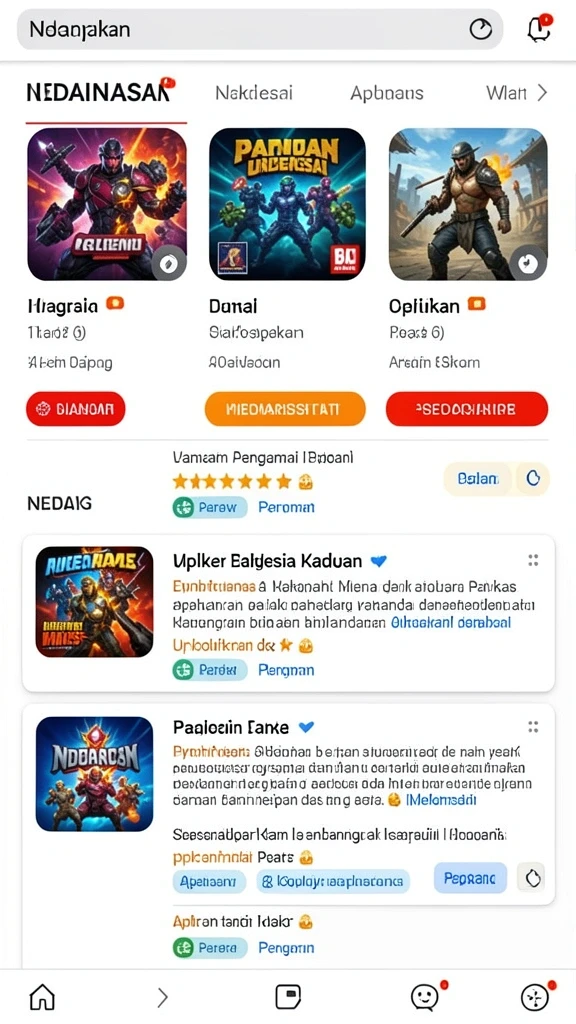Tap the blue Pegaanc button

tap(470, 878)
